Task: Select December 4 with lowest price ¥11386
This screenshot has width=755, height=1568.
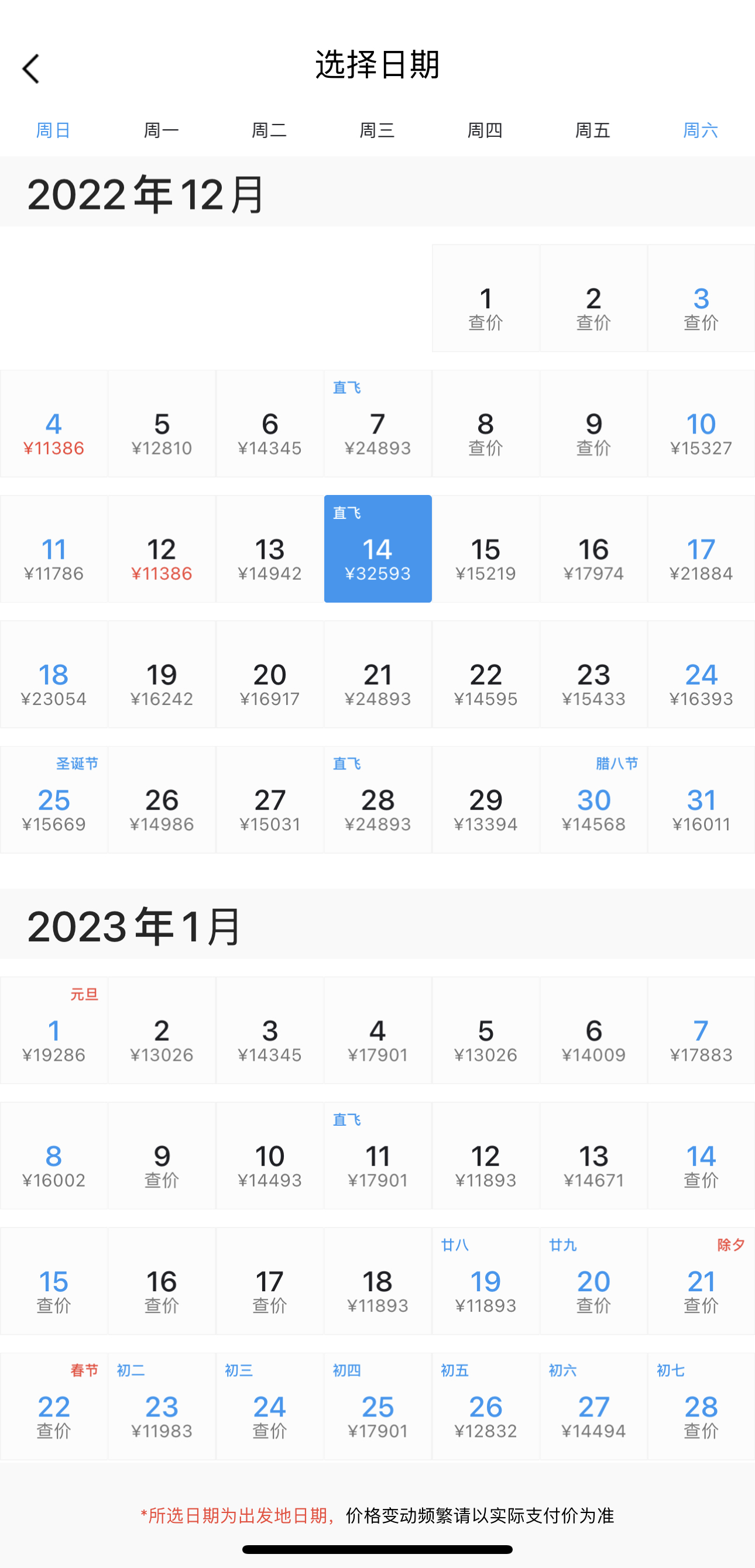Action: pos(54,432)
